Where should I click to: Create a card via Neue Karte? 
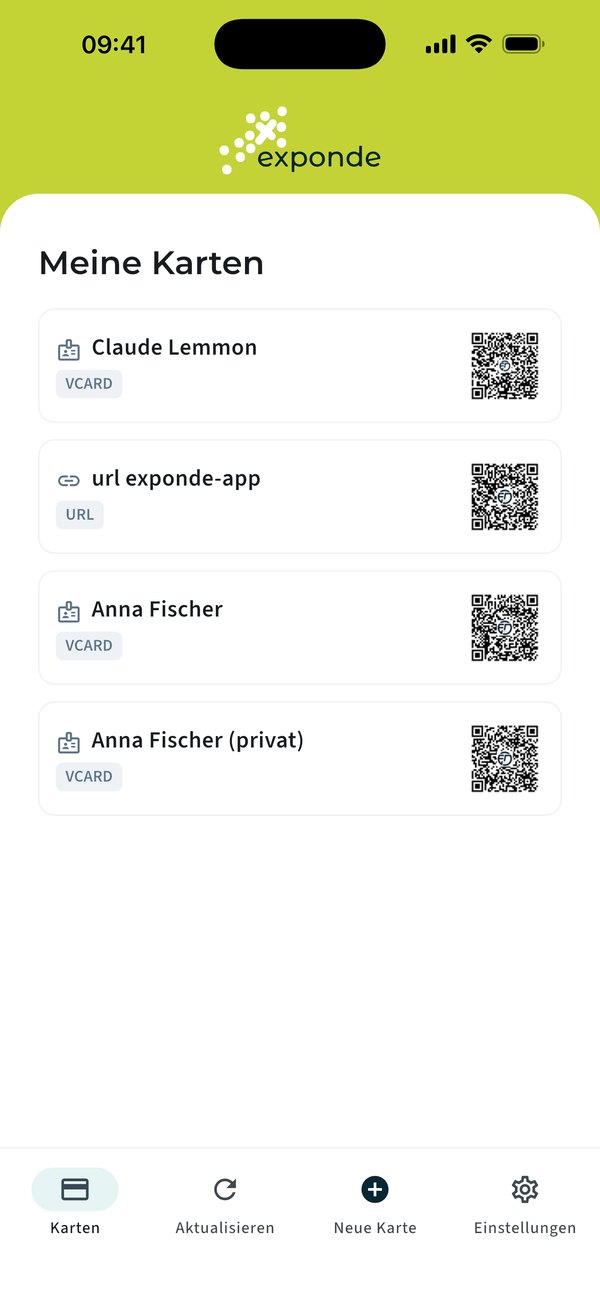[375, 1202]
